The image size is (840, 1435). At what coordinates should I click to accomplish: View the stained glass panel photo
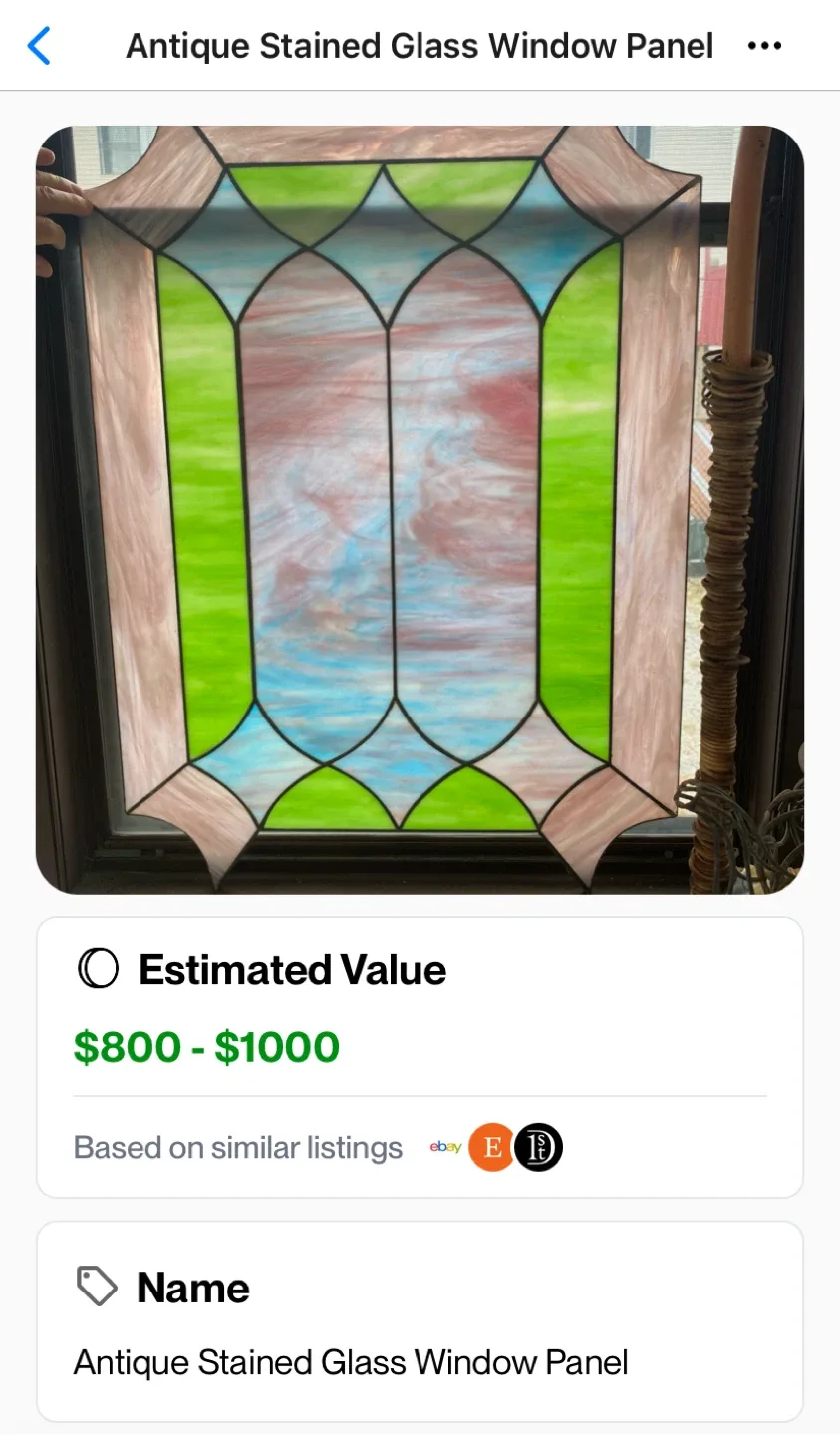pos(420,509)
